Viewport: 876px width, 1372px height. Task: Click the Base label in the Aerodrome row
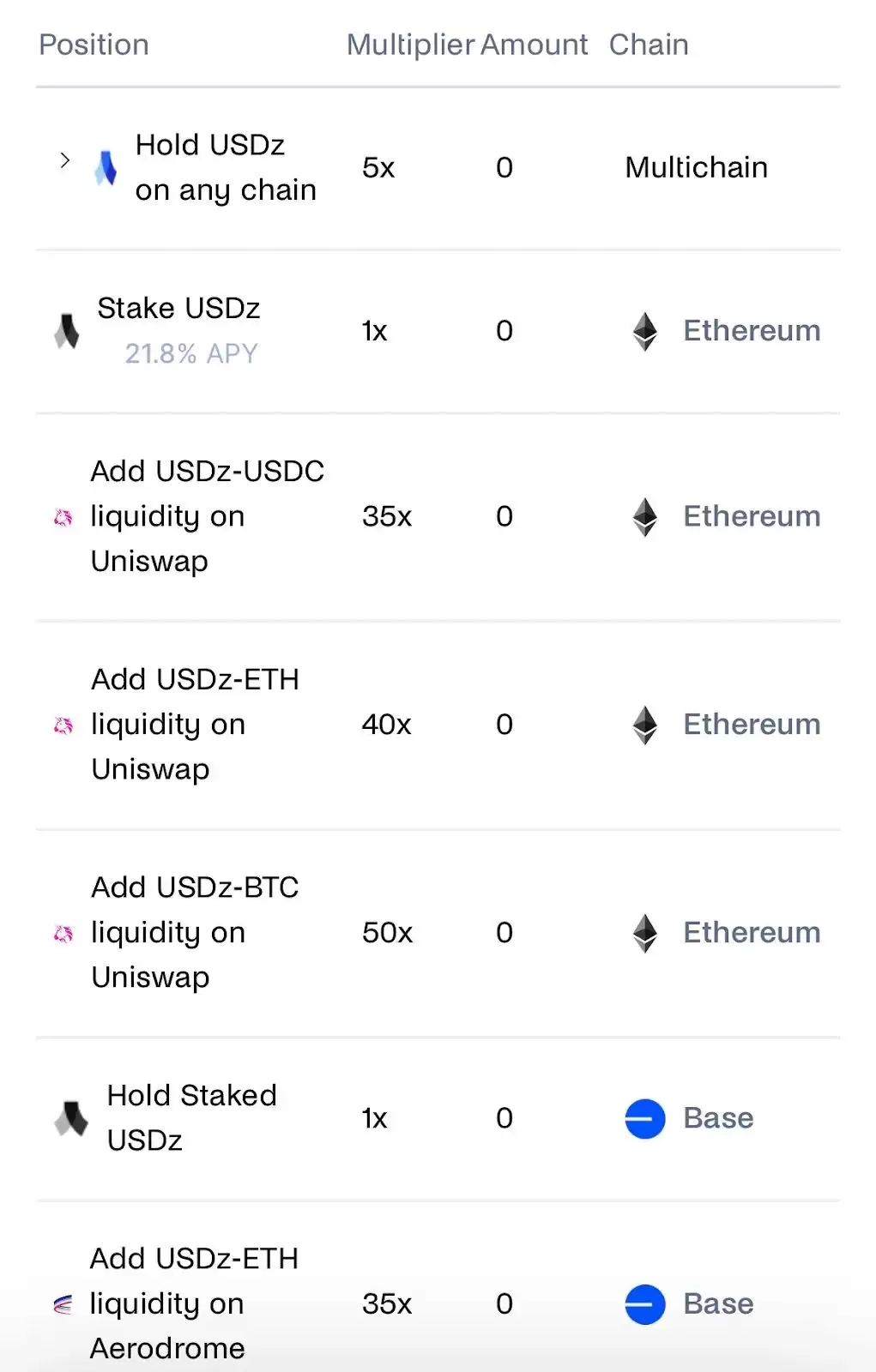(718, 1304)
